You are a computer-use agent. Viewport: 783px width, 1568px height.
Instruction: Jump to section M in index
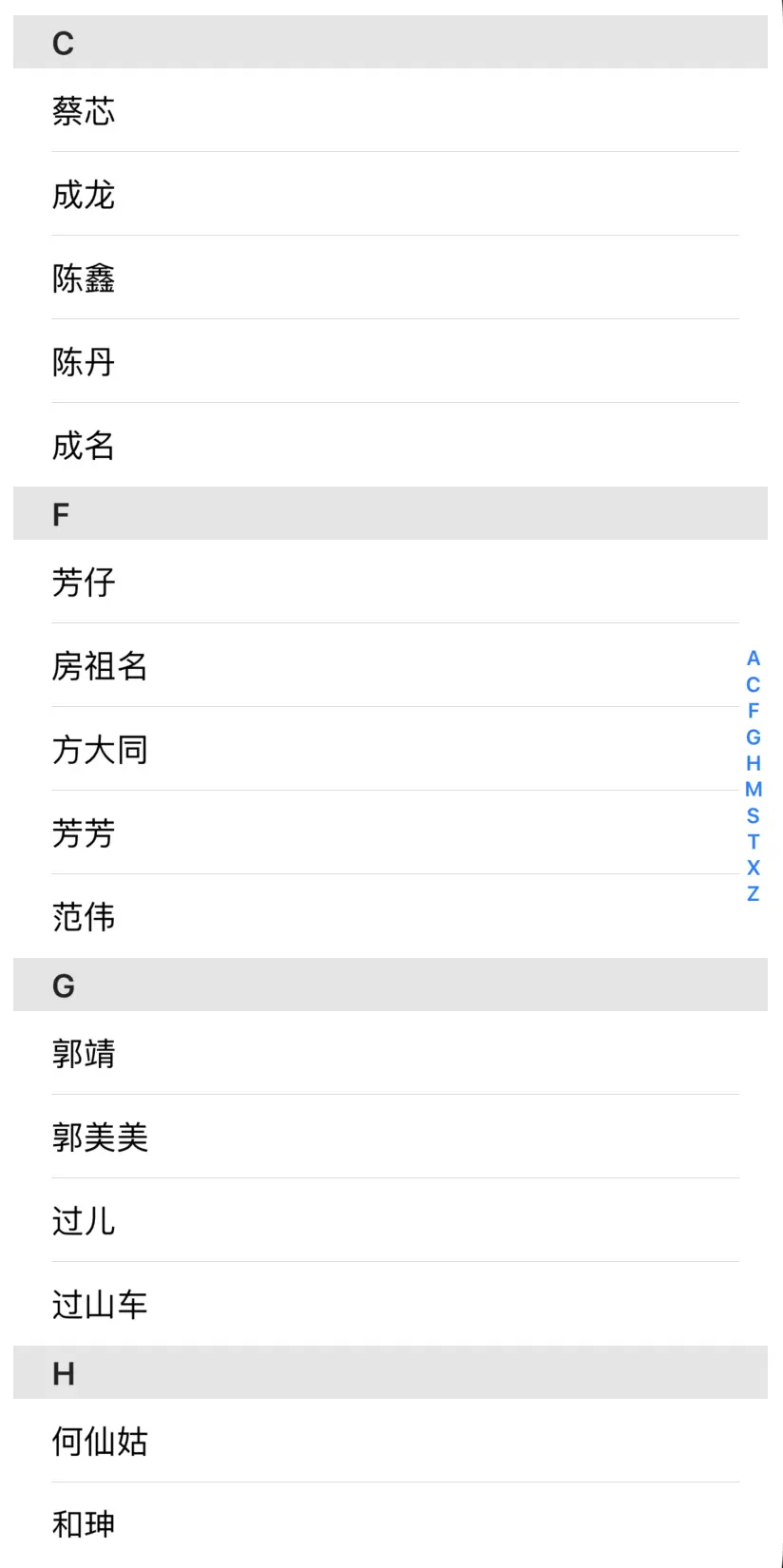click(754, 790)
